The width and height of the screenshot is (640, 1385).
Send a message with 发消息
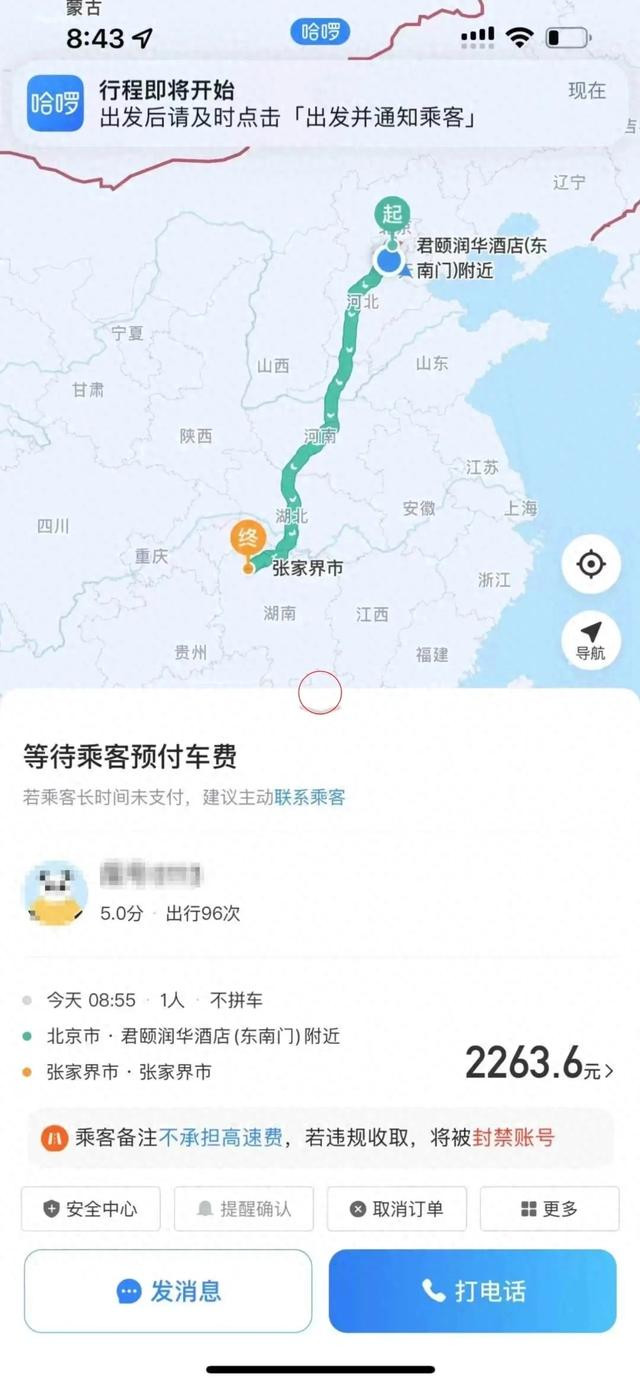click(x=168, y=1291)
